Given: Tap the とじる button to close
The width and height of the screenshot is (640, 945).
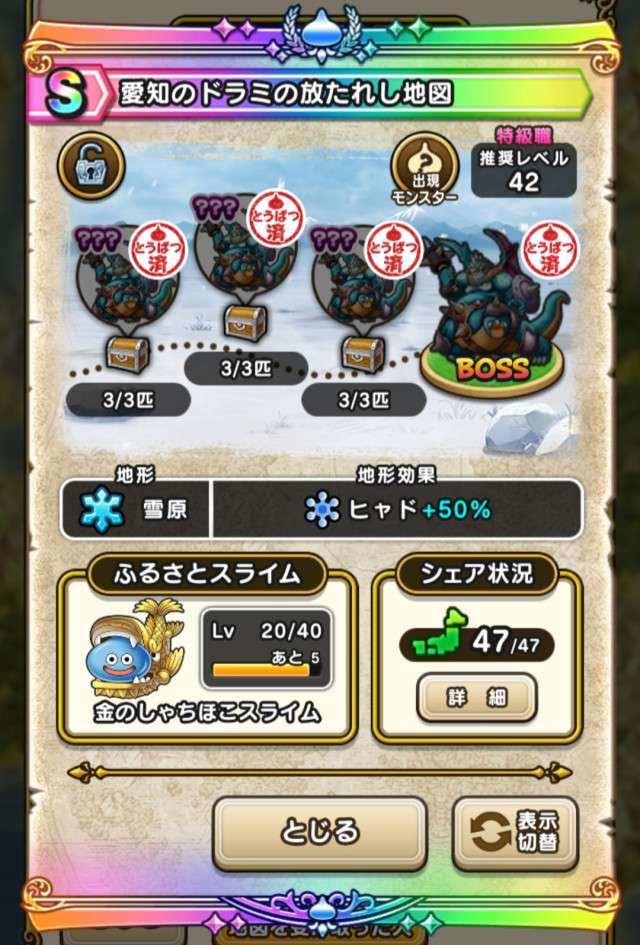Looking at the screenshot, I should 319,830.
